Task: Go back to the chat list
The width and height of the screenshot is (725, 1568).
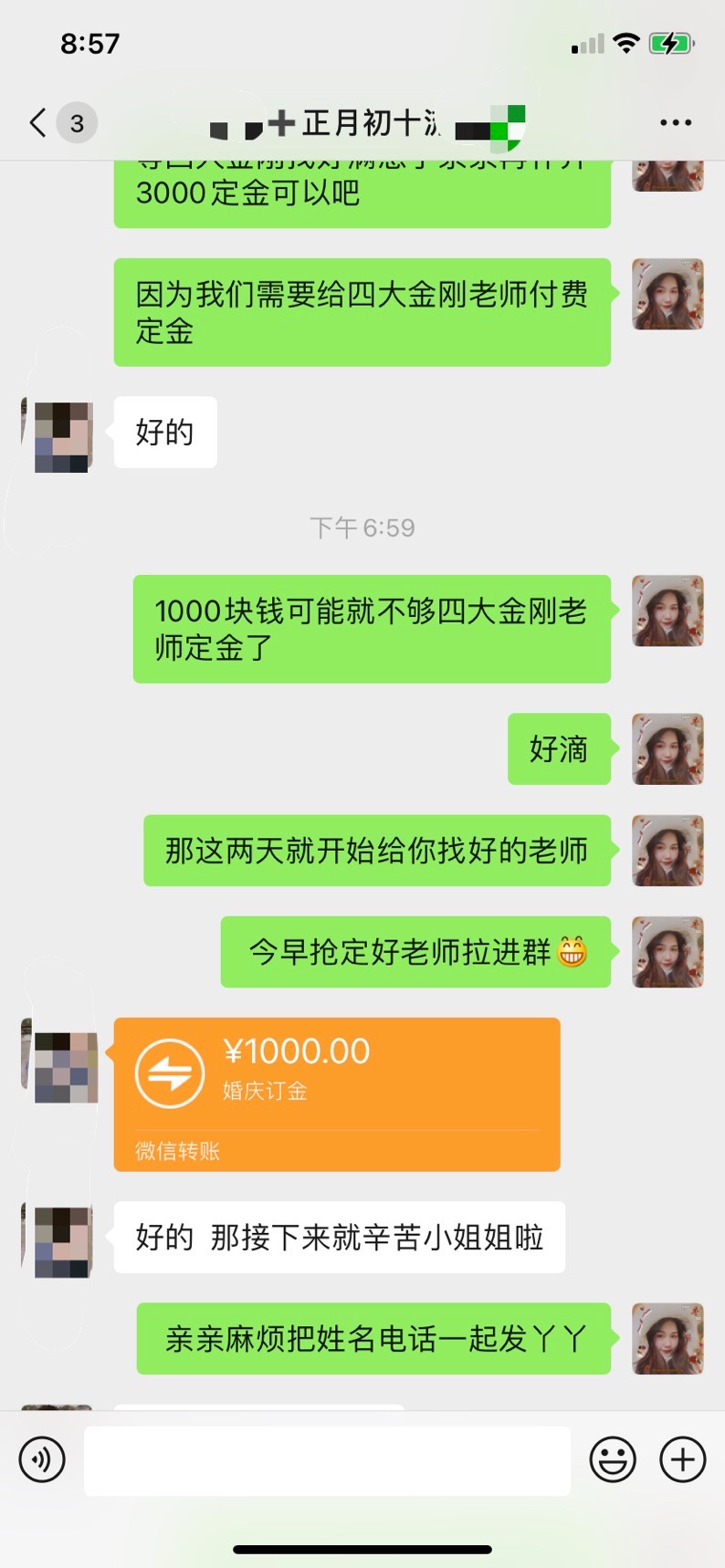Action: point(38,122)
